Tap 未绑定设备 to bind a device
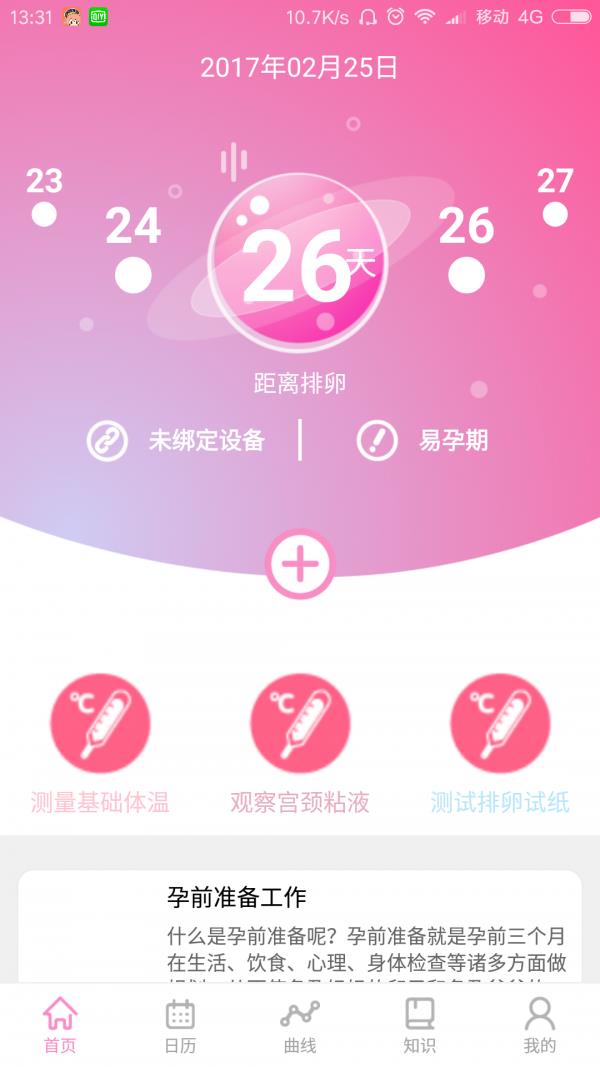The image size is (600, 1067). pyautogui.click(x=177, y=440)
